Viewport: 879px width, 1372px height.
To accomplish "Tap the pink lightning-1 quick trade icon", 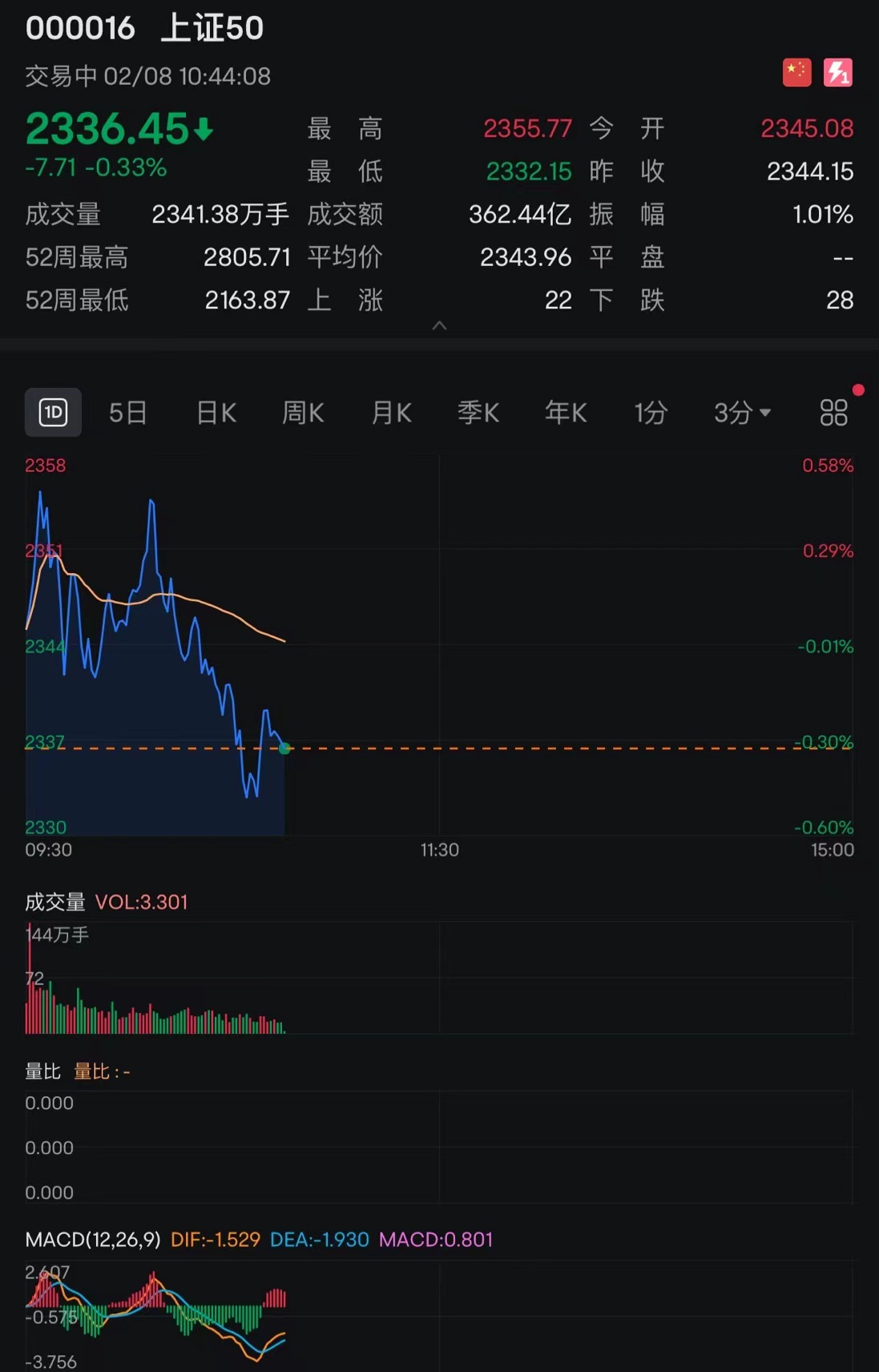I will coord(837,73).
